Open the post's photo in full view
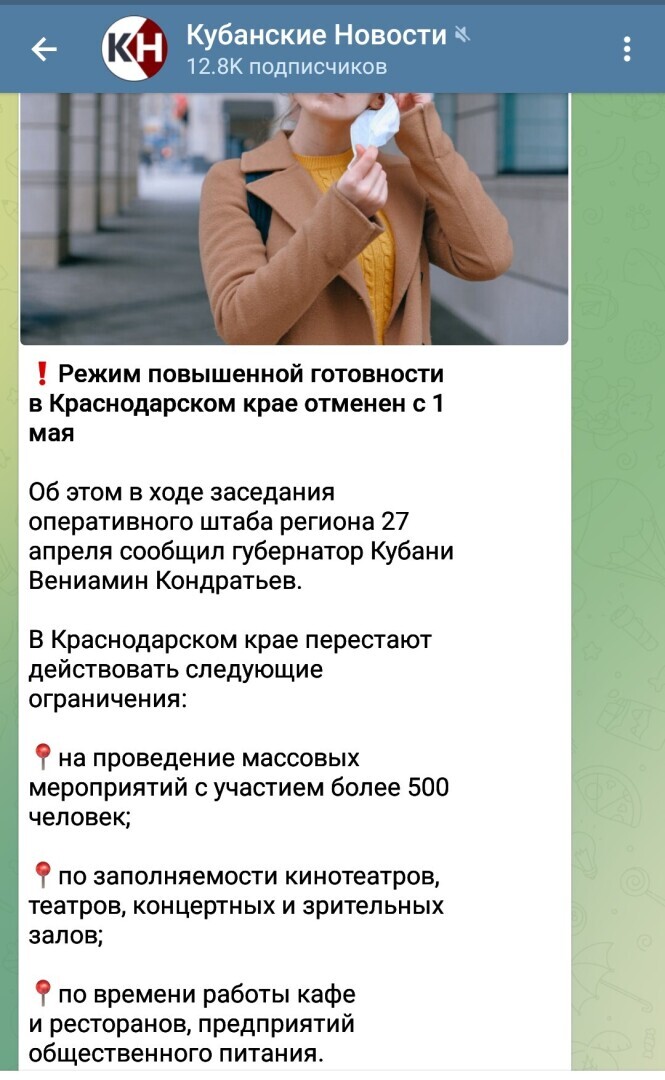The width and height of the screenshot is (665, 1080). click(294, 218)
